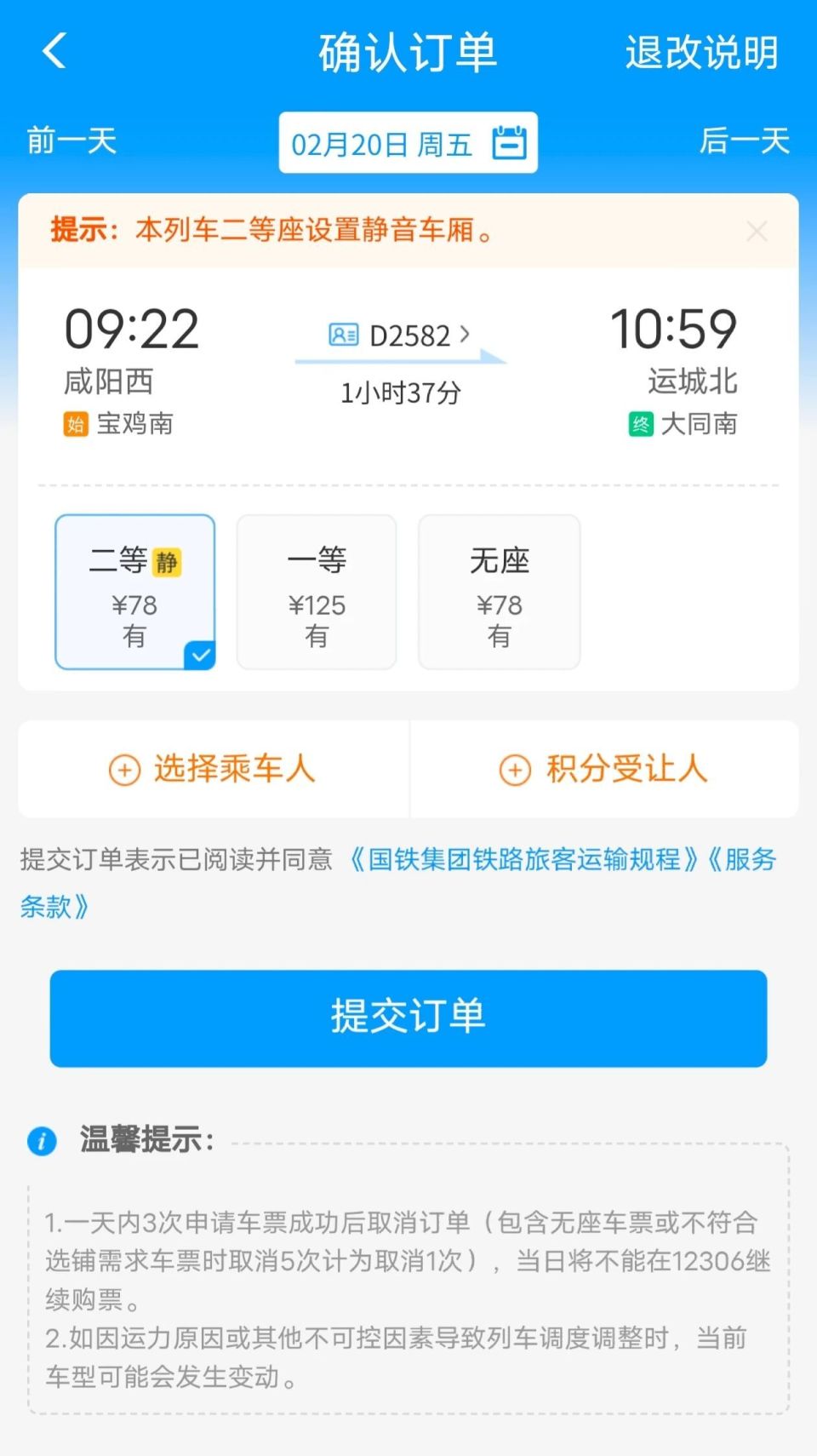Switch to the next day 后一天
Image resolution: width=817 pixels, height=1456 pixels.
coord(745,142)
